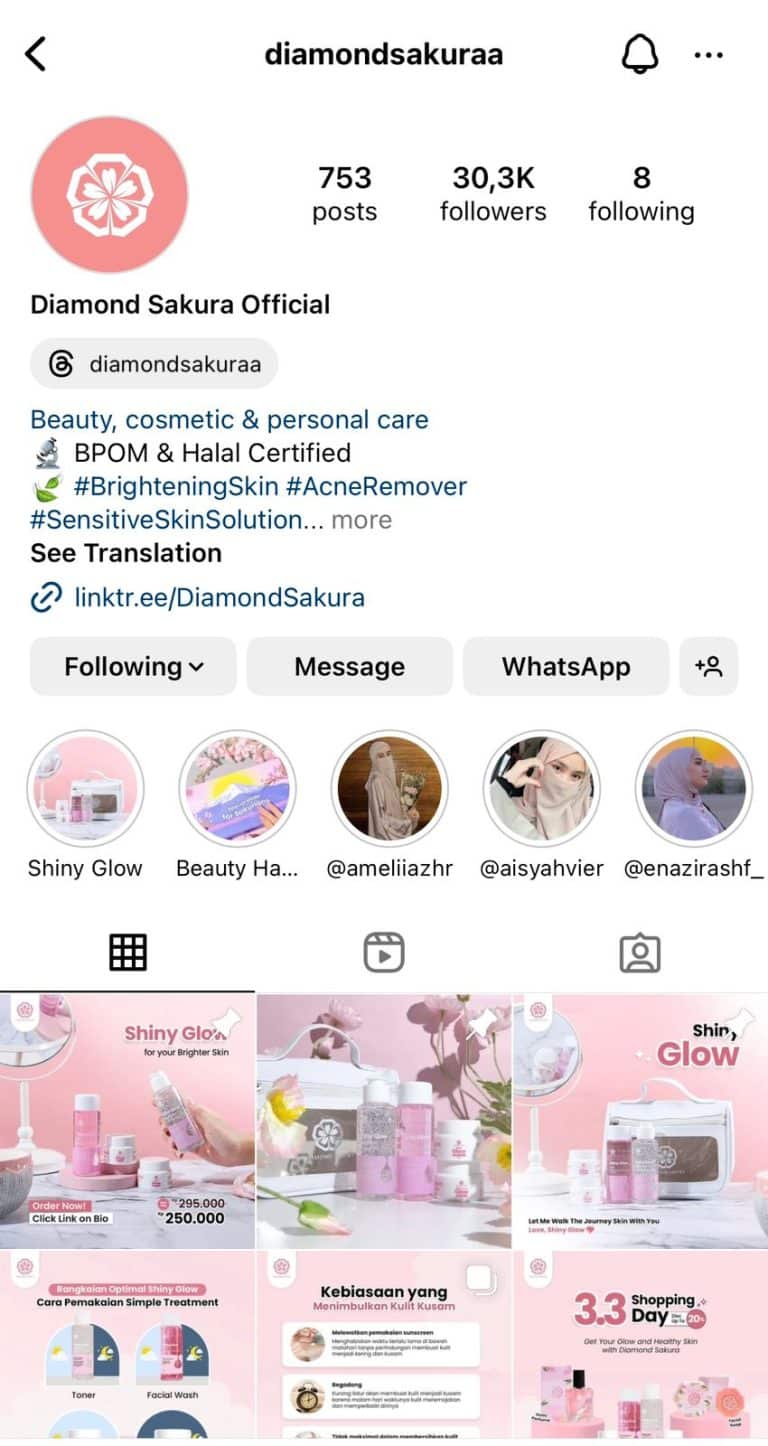Show suggested accounts with add-person icon
768x1446 pixels.
(x=708, y=666)
